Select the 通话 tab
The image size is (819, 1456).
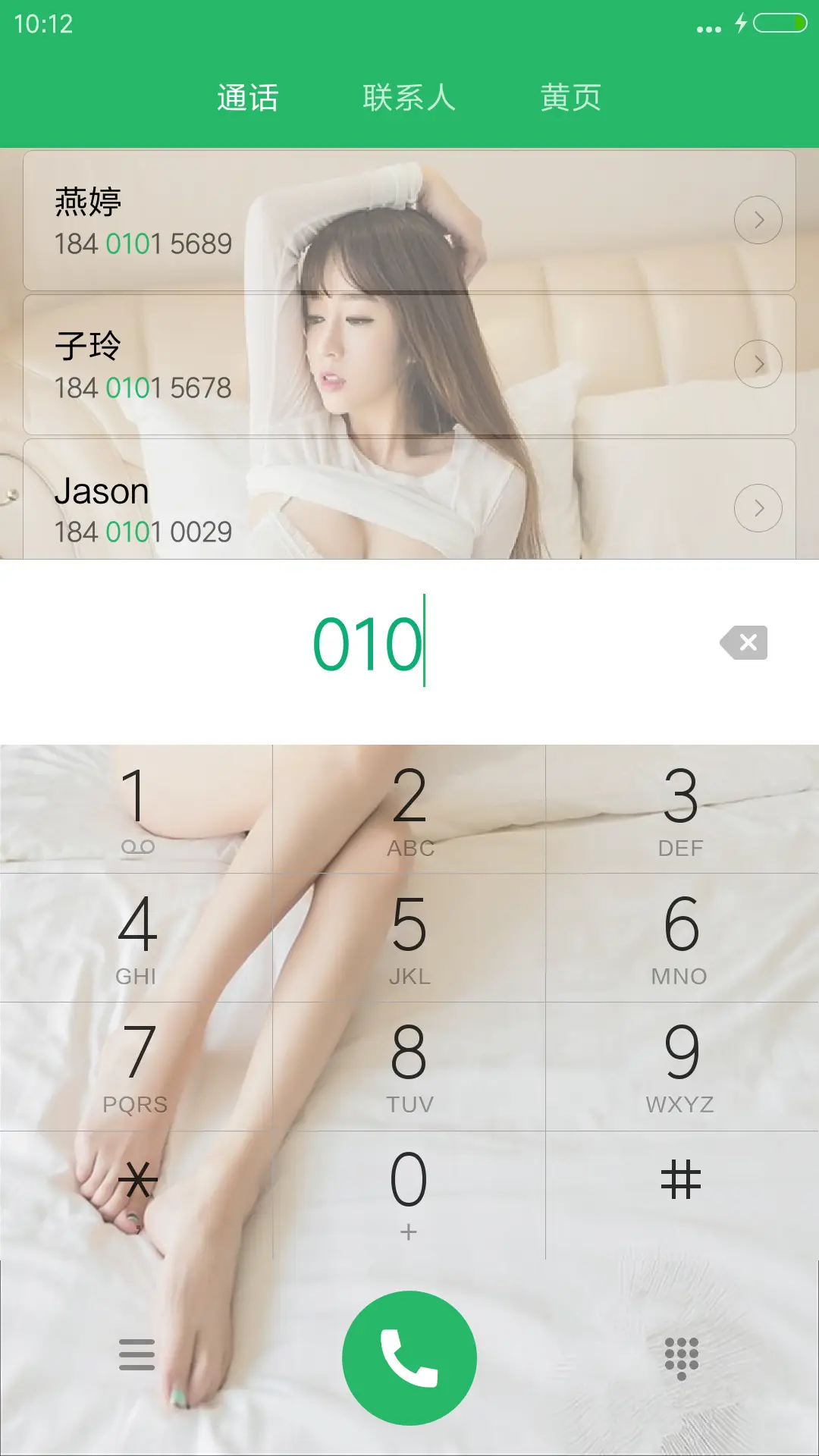247,97
